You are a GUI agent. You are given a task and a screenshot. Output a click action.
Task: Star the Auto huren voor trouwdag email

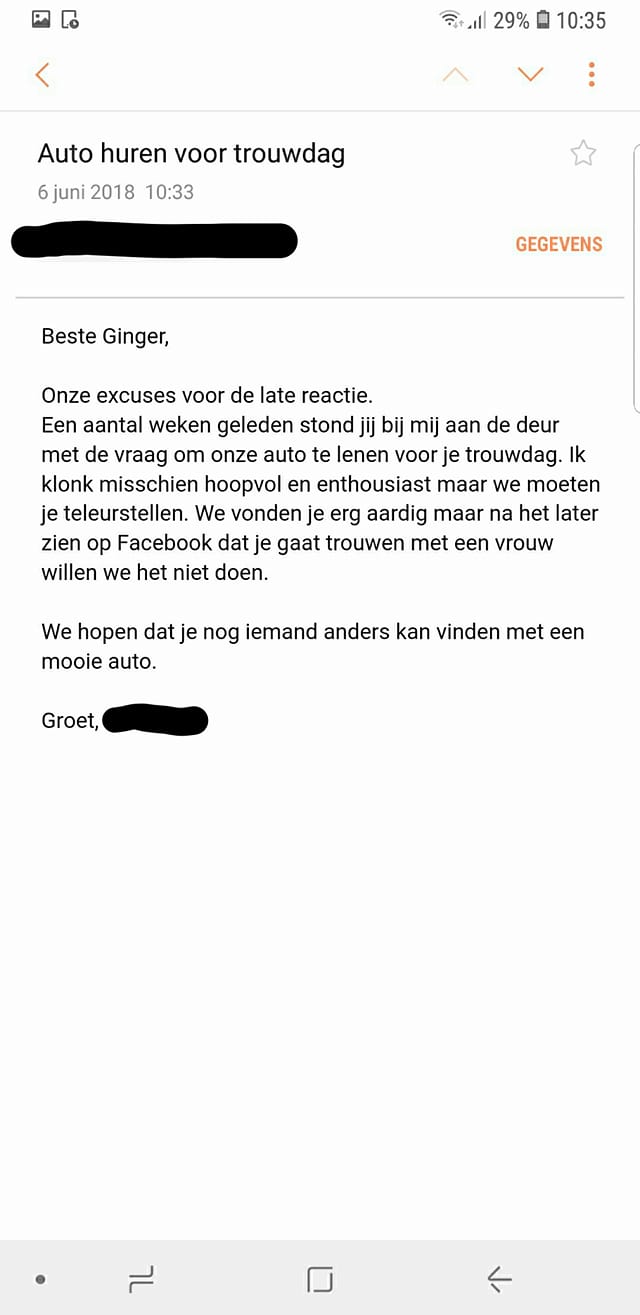(583, 153)
